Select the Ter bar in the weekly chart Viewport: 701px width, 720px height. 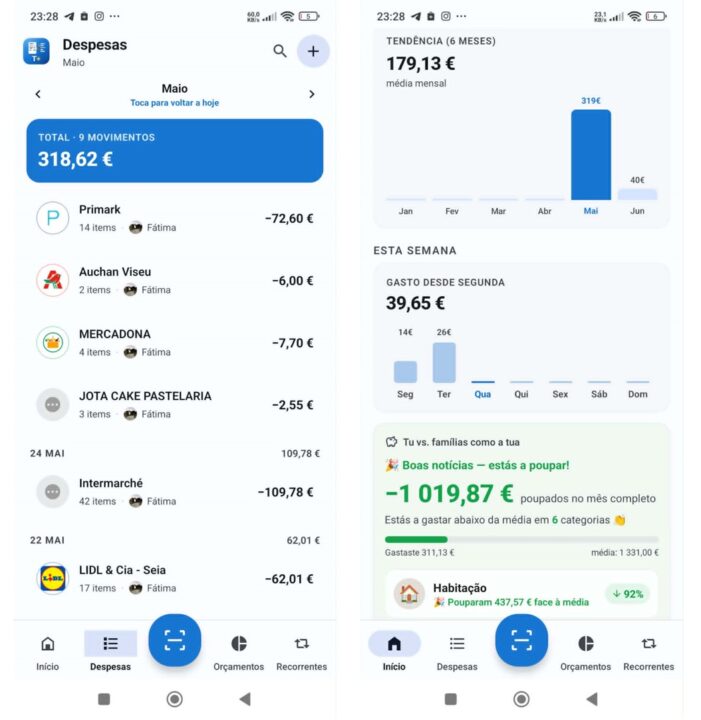click(x=444, y=362)
